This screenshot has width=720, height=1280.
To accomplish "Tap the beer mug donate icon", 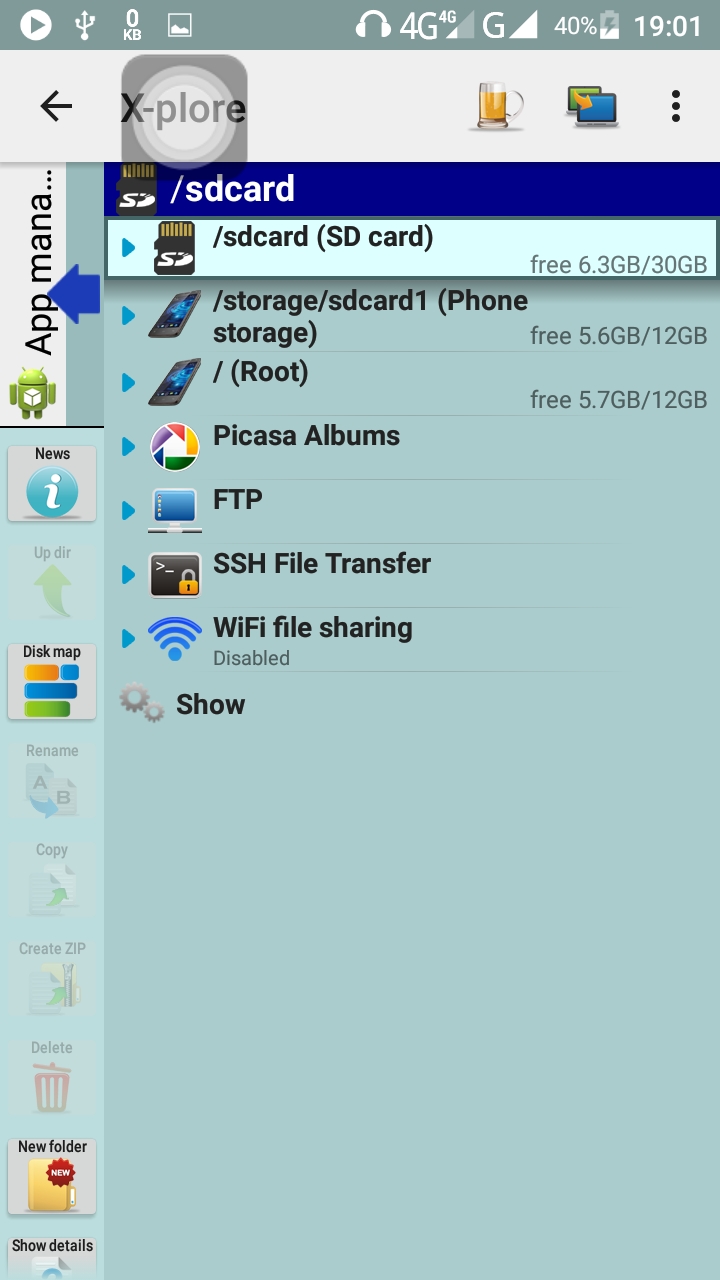I will point(497,106).
